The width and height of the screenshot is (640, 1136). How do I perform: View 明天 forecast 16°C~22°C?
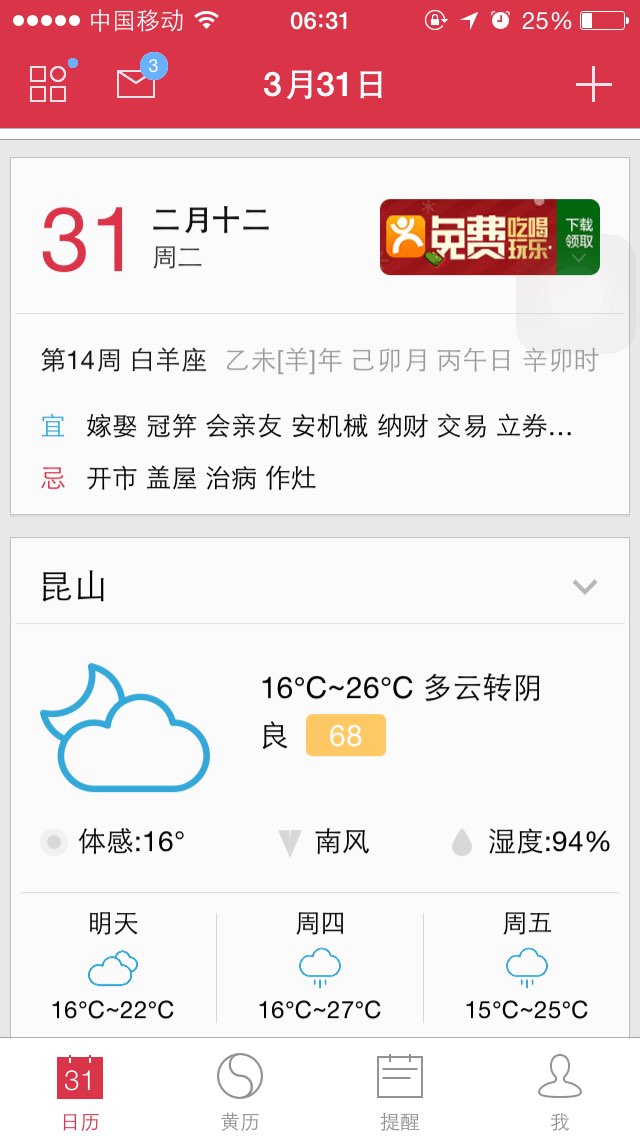[113, 966]
